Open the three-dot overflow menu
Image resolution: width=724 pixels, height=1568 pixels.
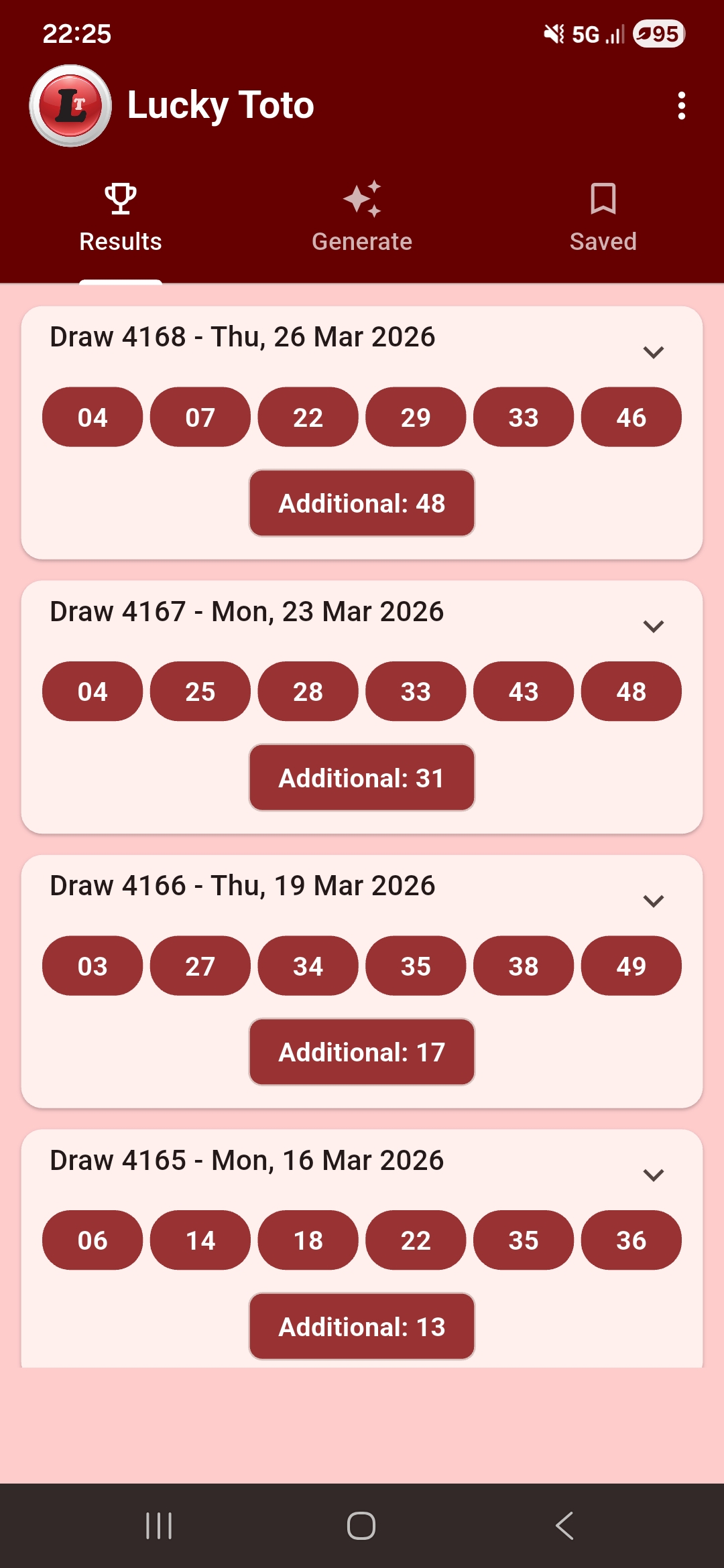pos(681,106)
